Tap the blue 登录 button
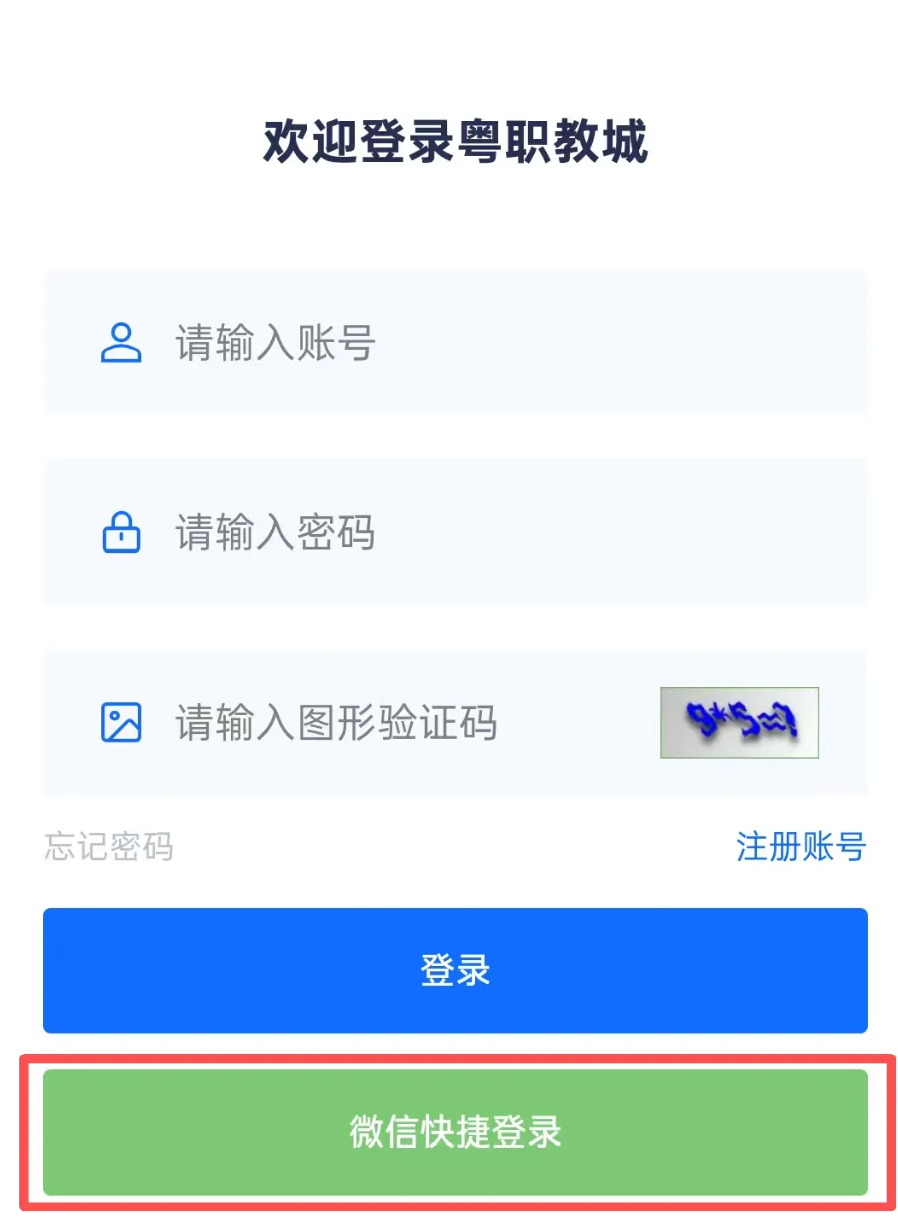This screenshot has width=898, height=1230. (455, 970)
